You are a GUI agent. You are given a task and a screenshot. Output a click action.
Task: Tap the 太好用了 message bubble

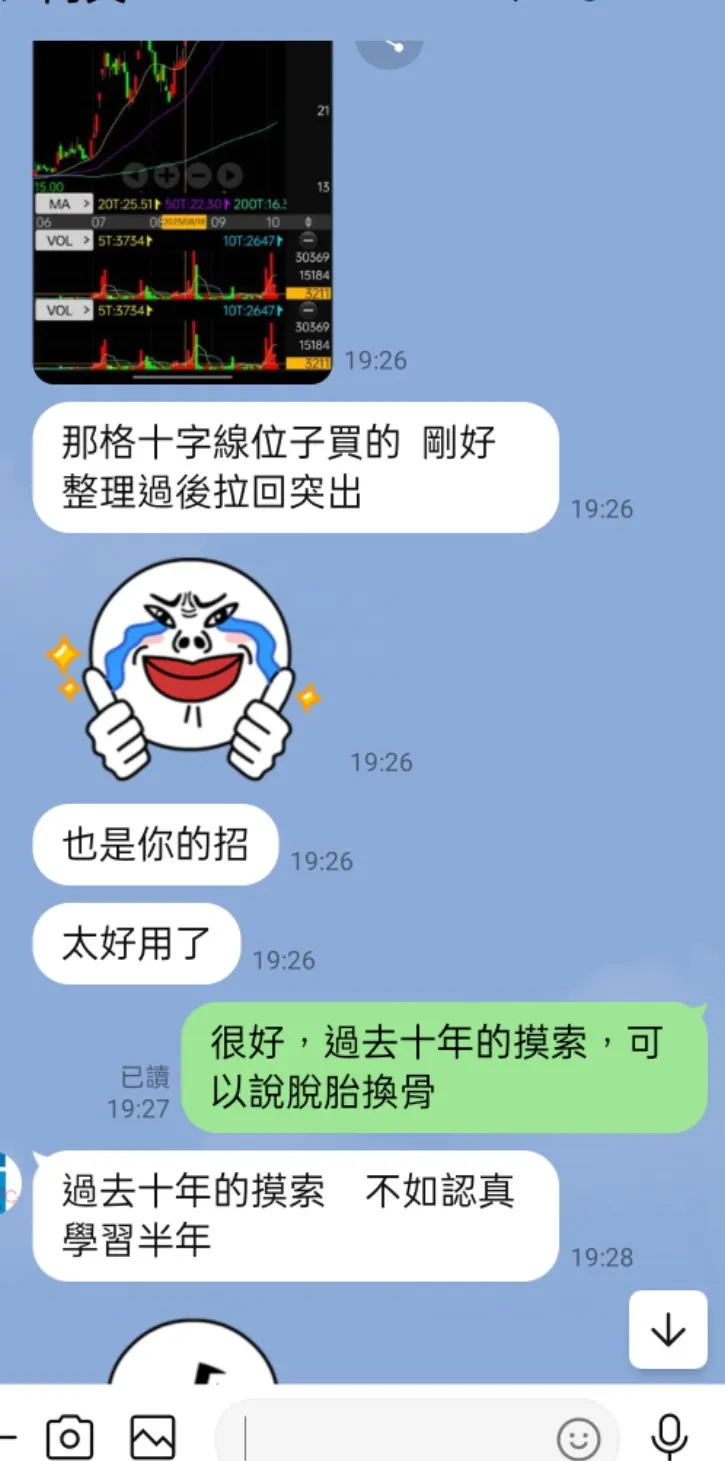click(x=136, y=942)
